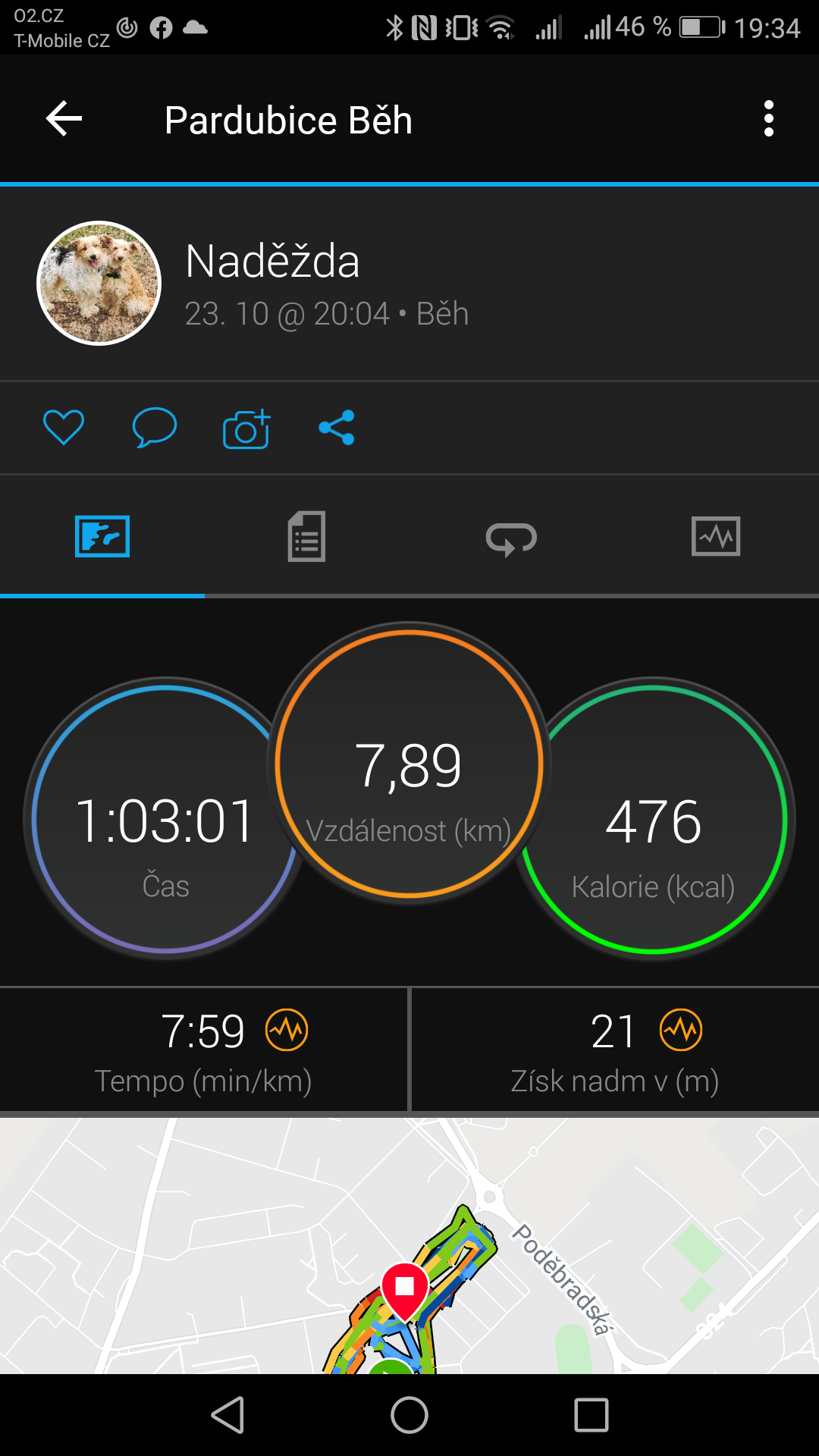819x1456 pixels.
Task: Tap the system home button
Action: (x=409, y=1415)
